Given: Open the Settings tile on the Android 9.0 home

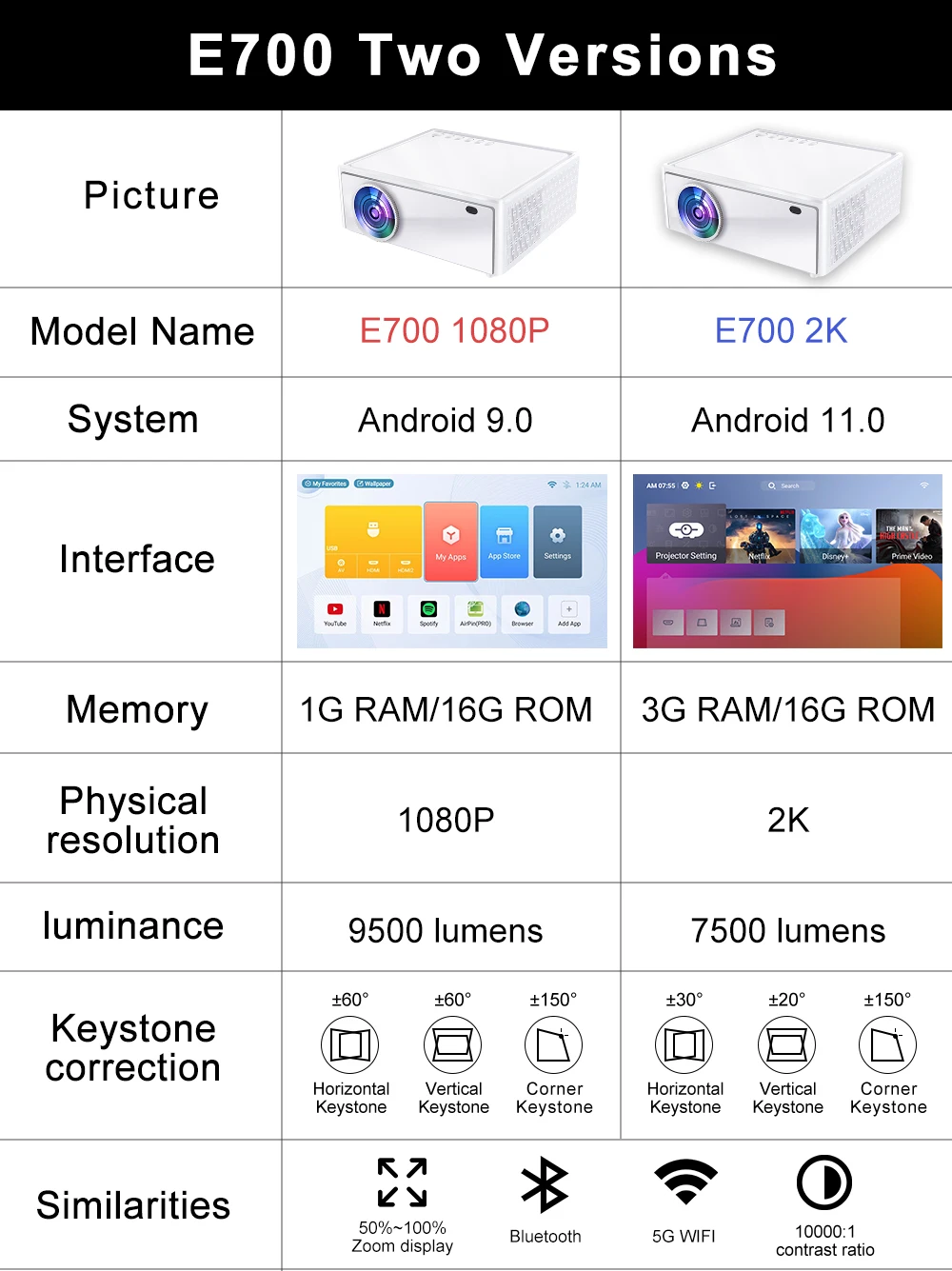Looking at the screenshot, I should (x=556, y=543).
